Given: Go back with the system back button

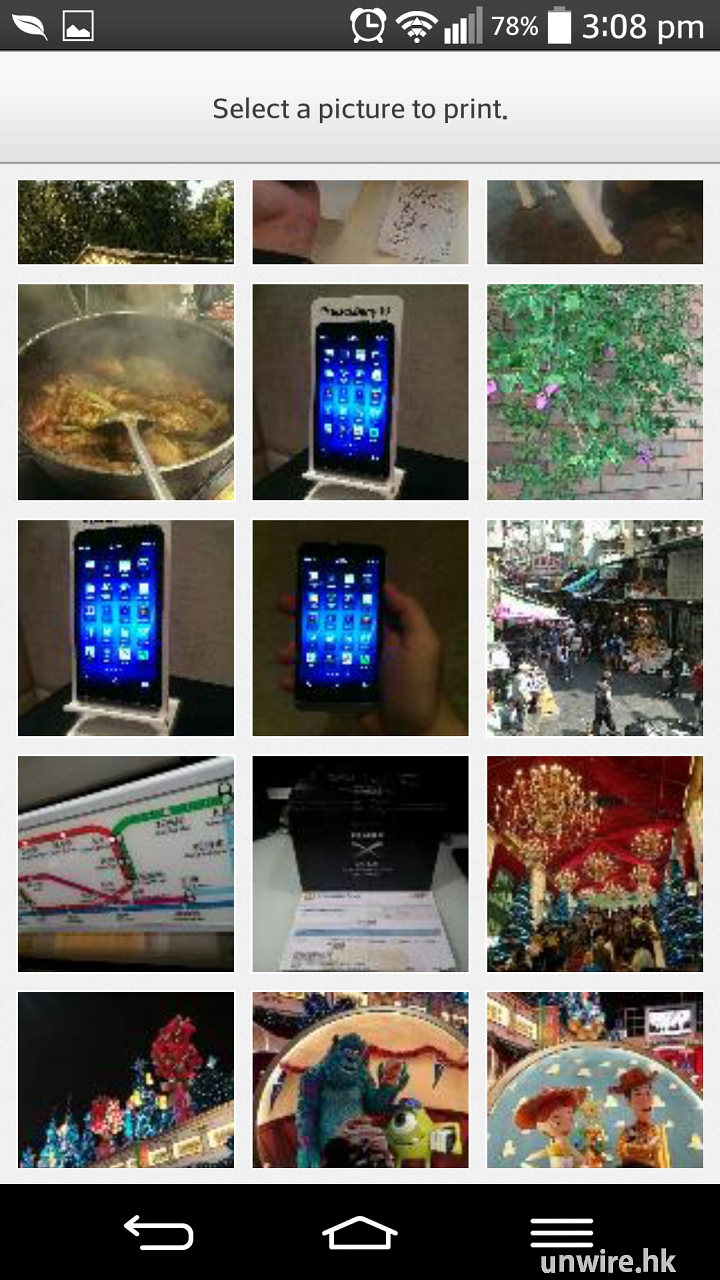Looking at the screenshot, I should pyautogui.click(x=158, y=1232).
